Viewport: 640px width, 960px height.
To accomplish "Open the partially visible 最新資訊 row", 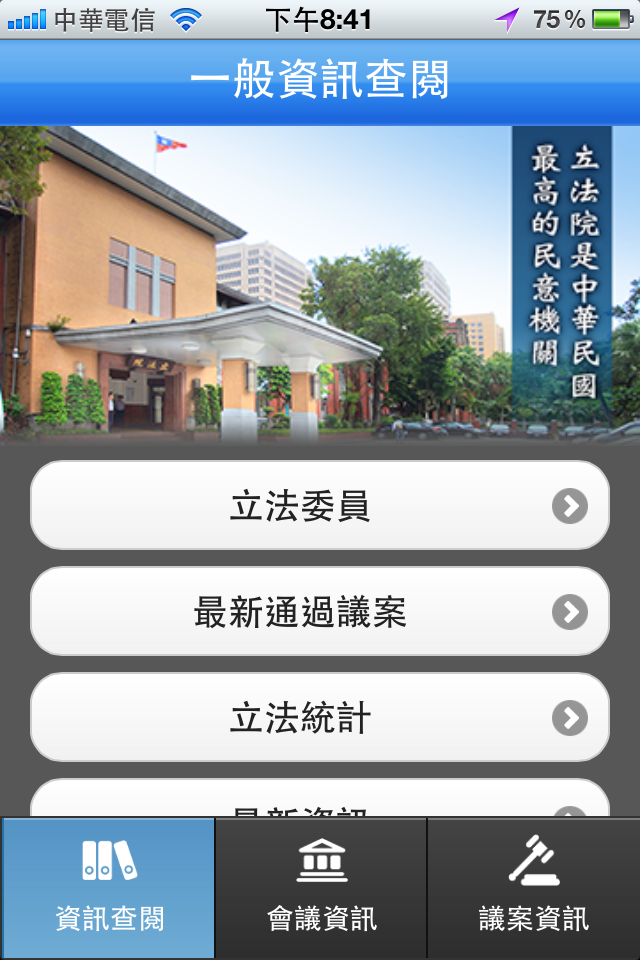I will [x=320, y=802].
